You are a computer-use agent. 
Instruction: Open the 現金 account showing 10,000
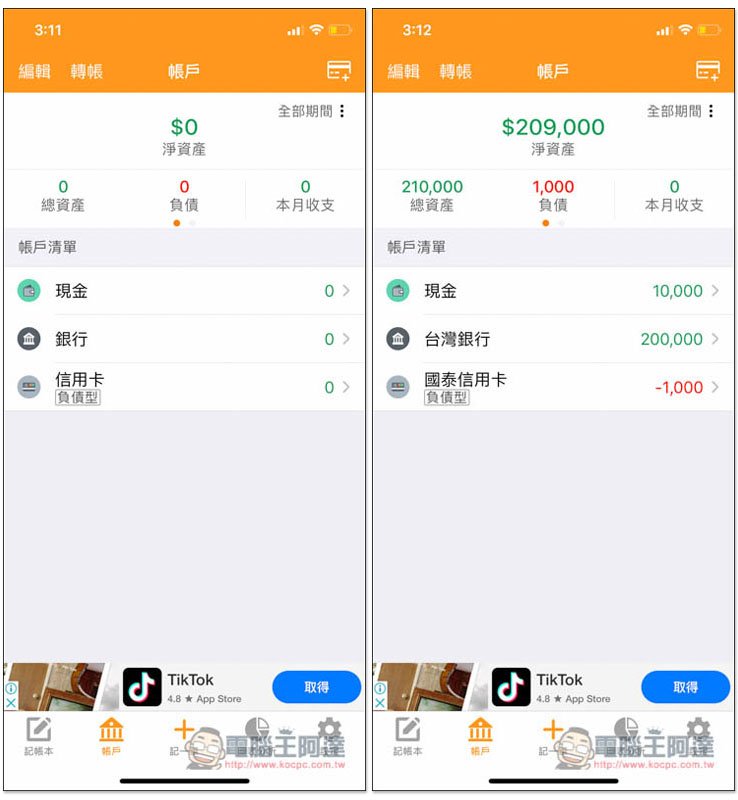(552, 291)
